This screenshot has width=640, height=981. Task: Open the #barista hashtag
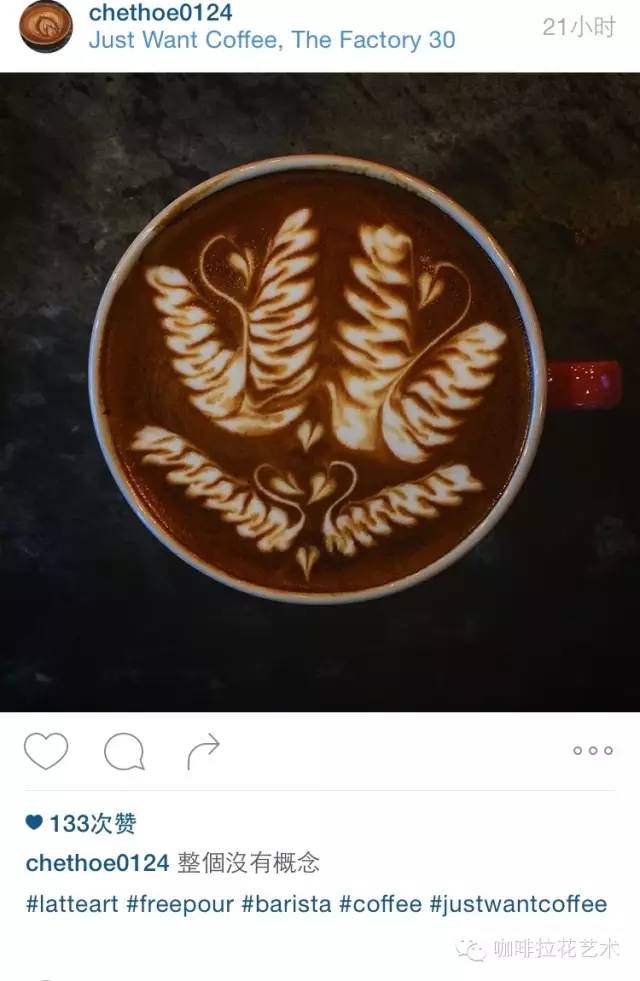(x=286, y=904)
